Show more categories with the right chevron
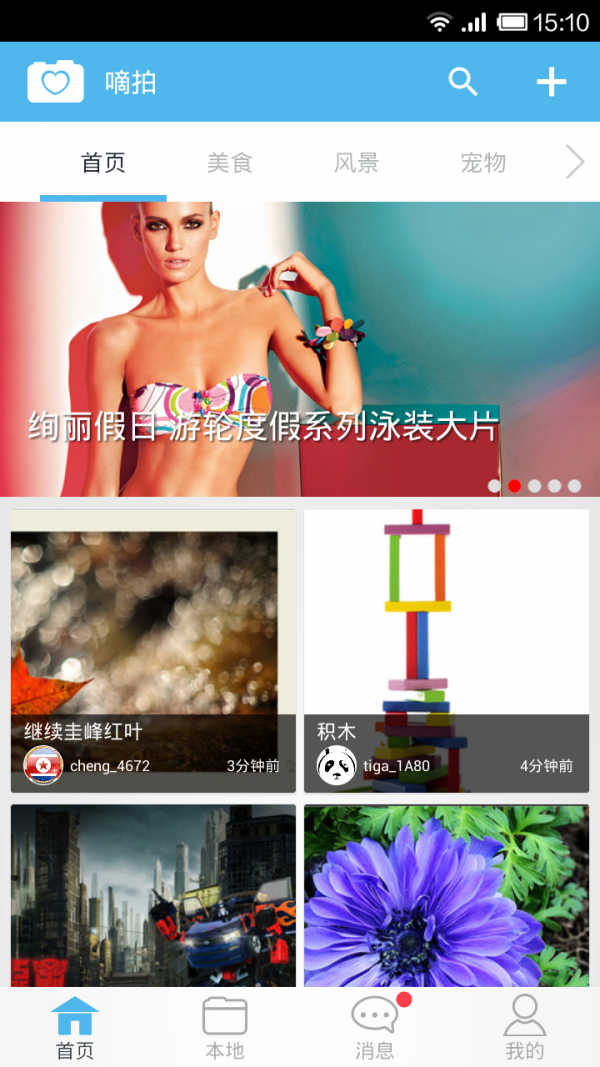The width and height of the screenshot is (600, 1067). (574, 162)
